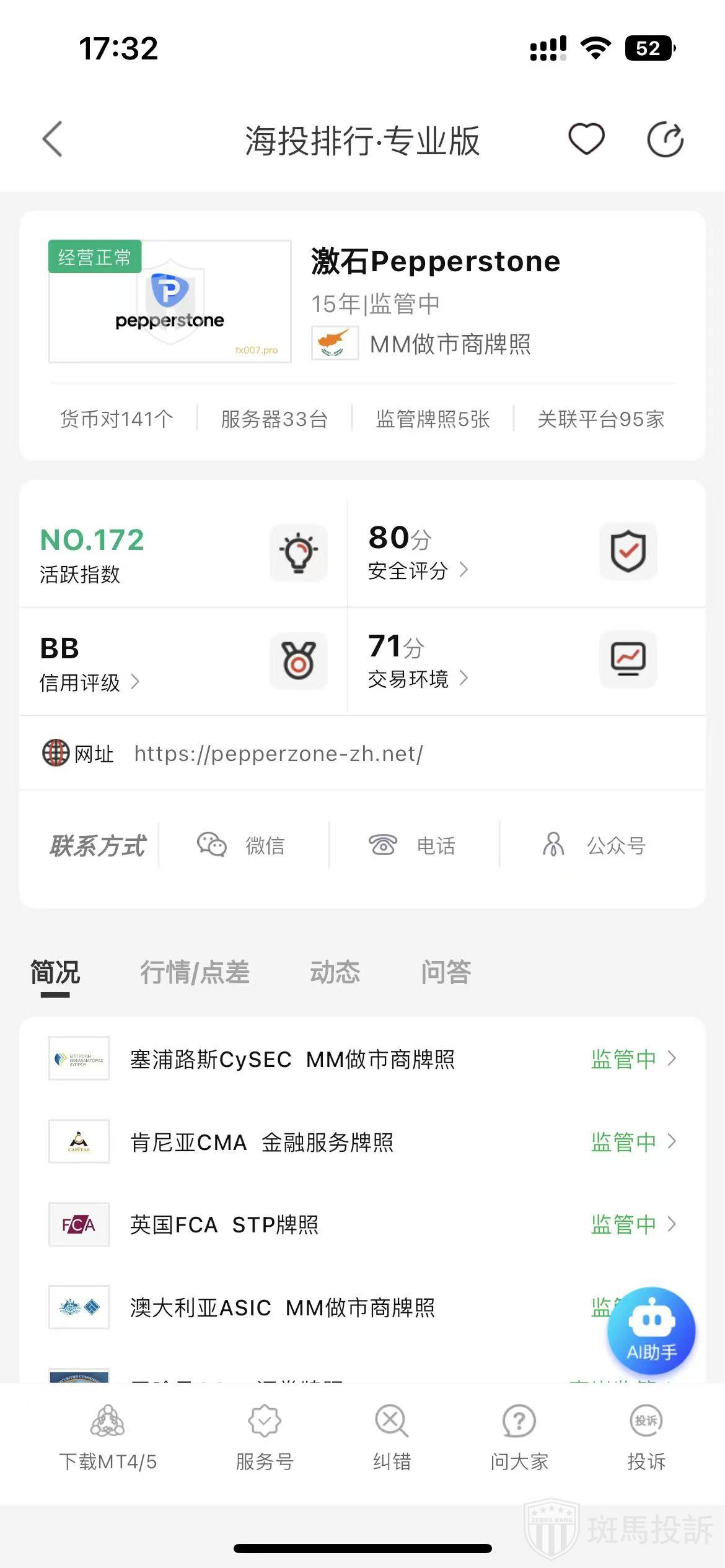Go back using the top-left arrow

pos(53,139)
